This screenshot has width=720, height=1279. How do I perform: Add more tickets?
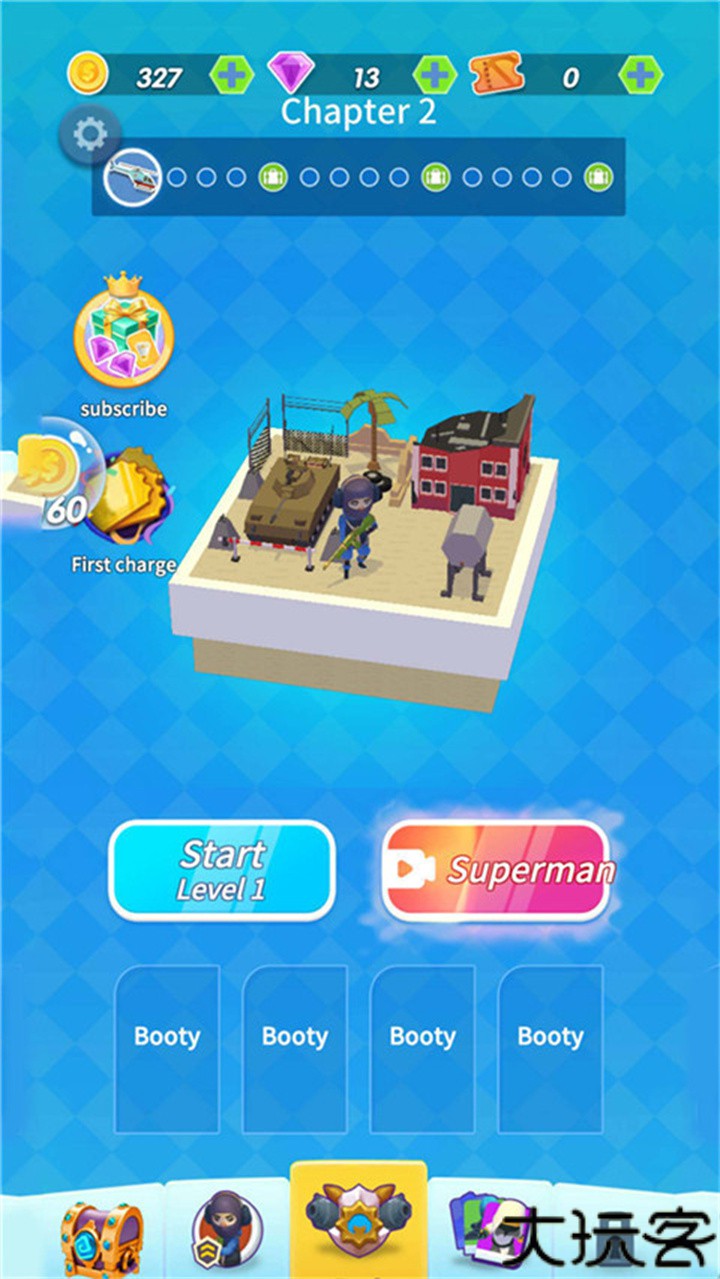(x=640, y=74)
